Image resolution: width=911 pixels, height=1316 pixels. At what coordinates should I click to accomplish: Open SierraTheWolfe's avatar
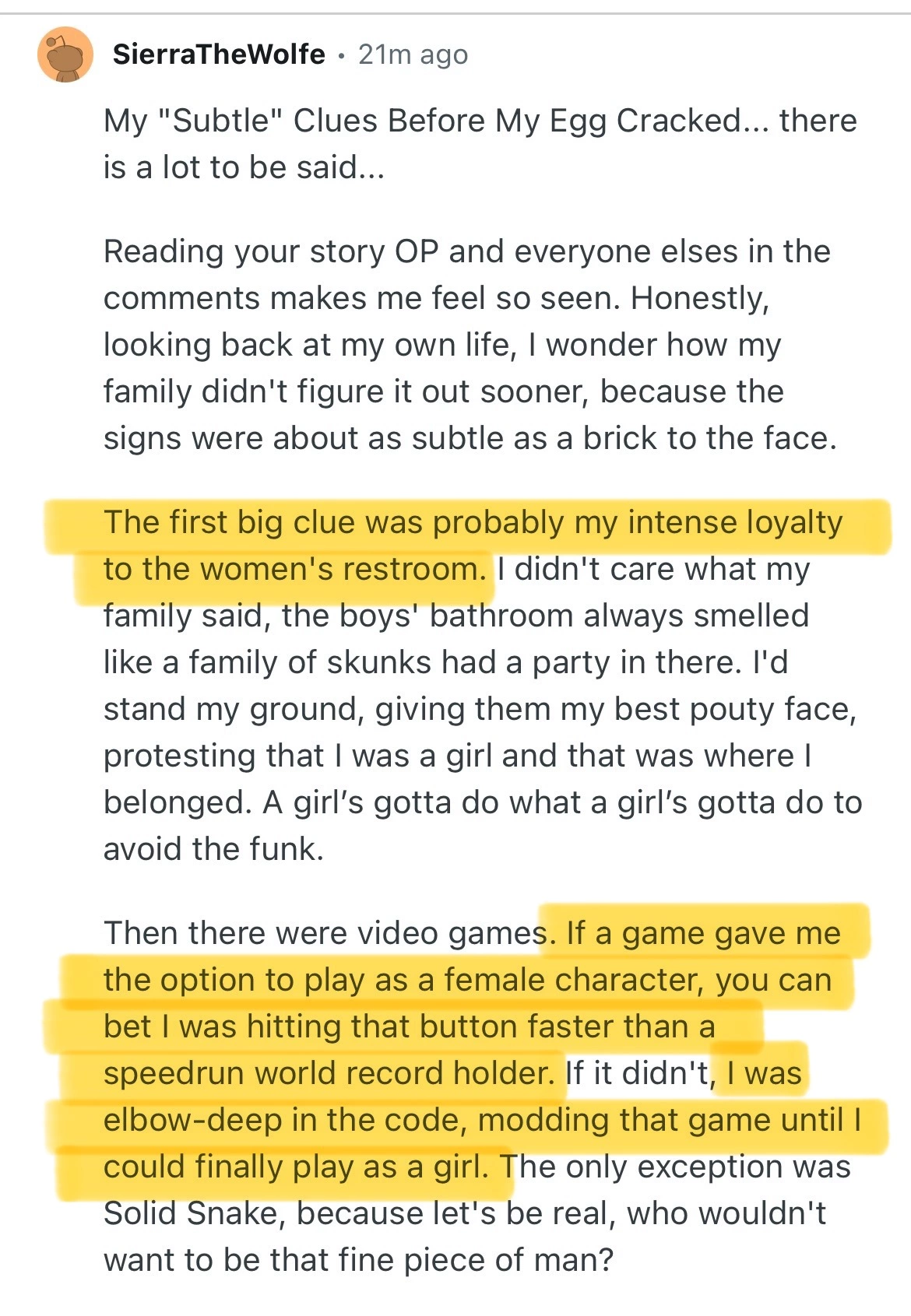click(65, 54)
